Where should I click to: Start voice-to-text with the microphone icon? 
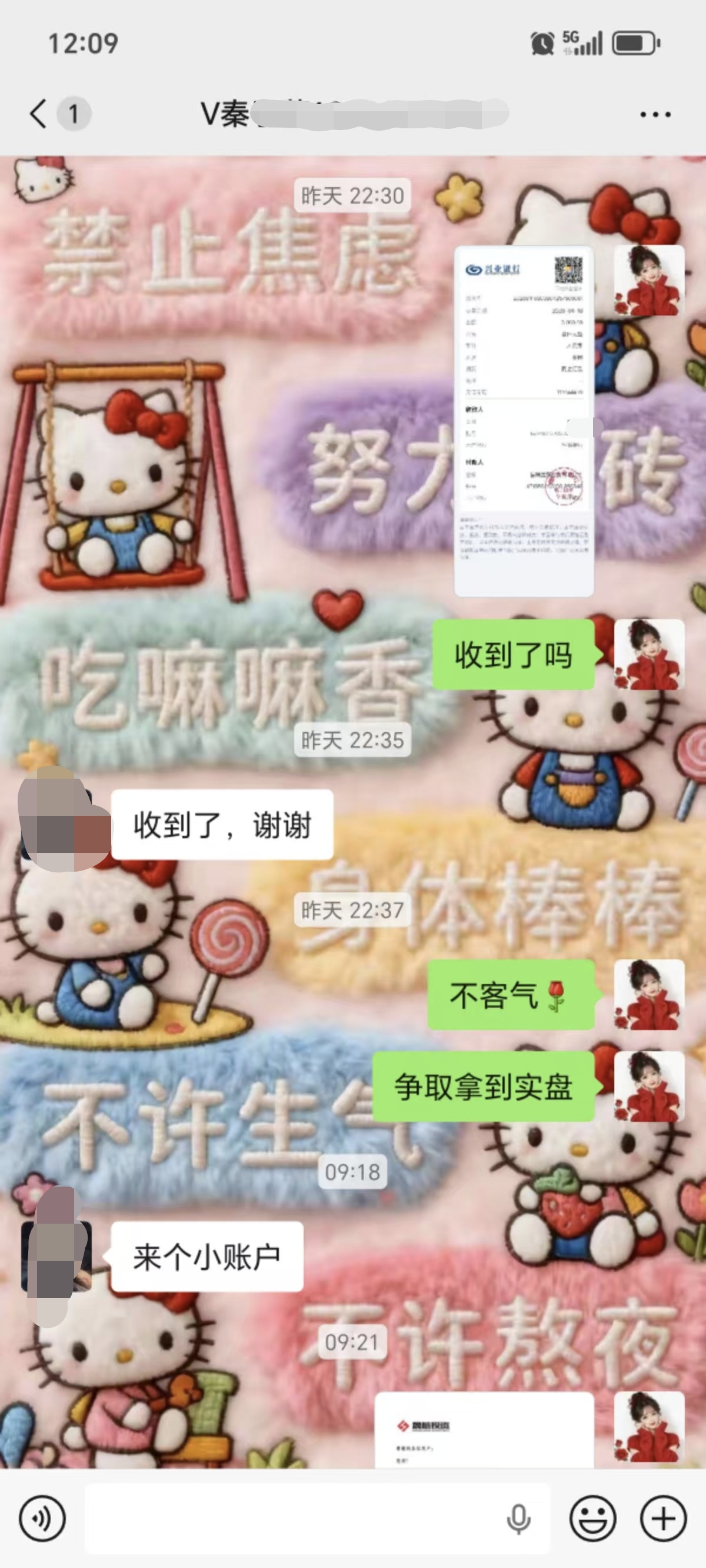click(518, 1518)
